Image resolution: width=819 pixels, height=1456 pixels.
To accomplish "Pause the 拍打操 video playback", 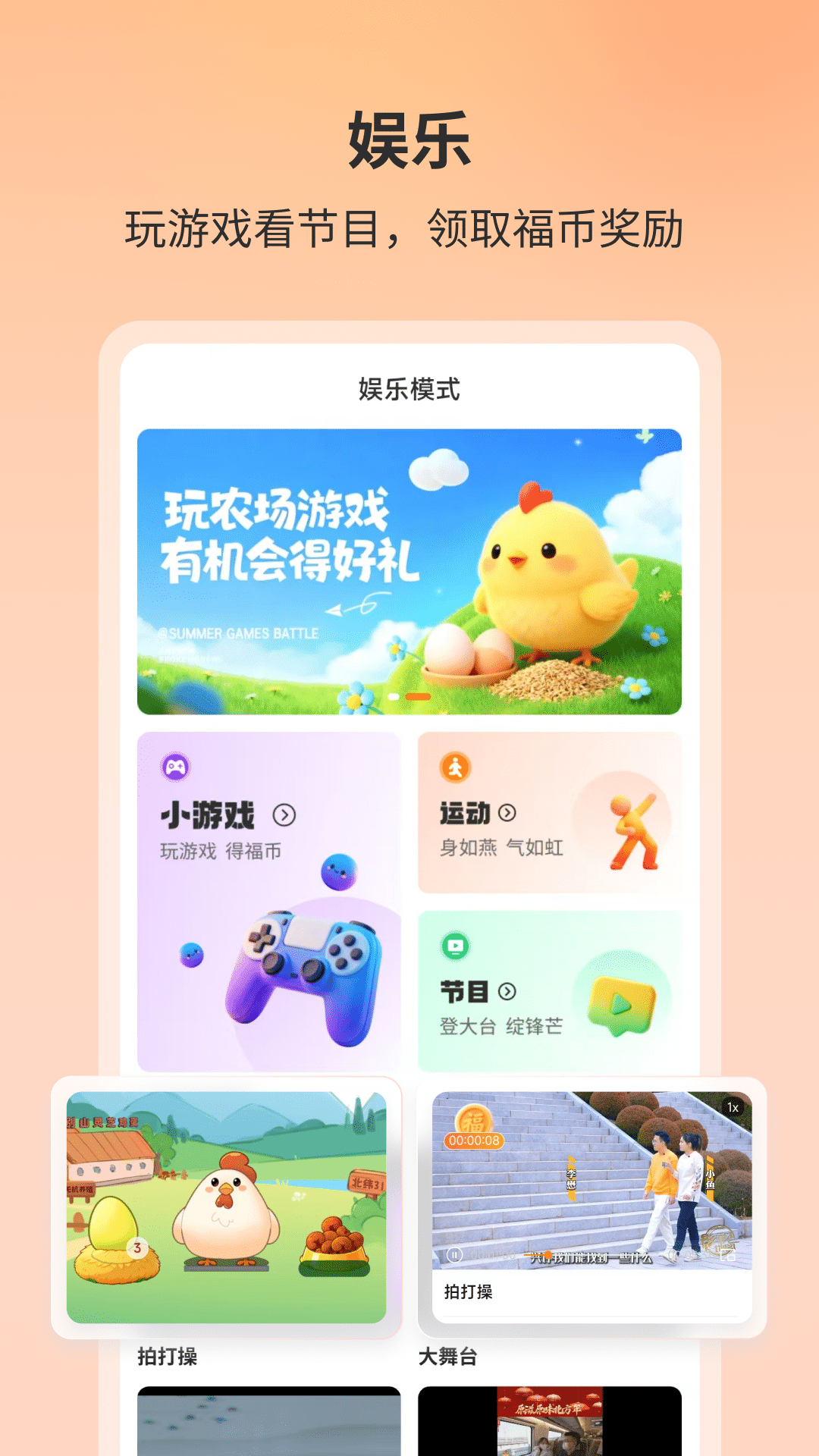I will pos(454,1253).
